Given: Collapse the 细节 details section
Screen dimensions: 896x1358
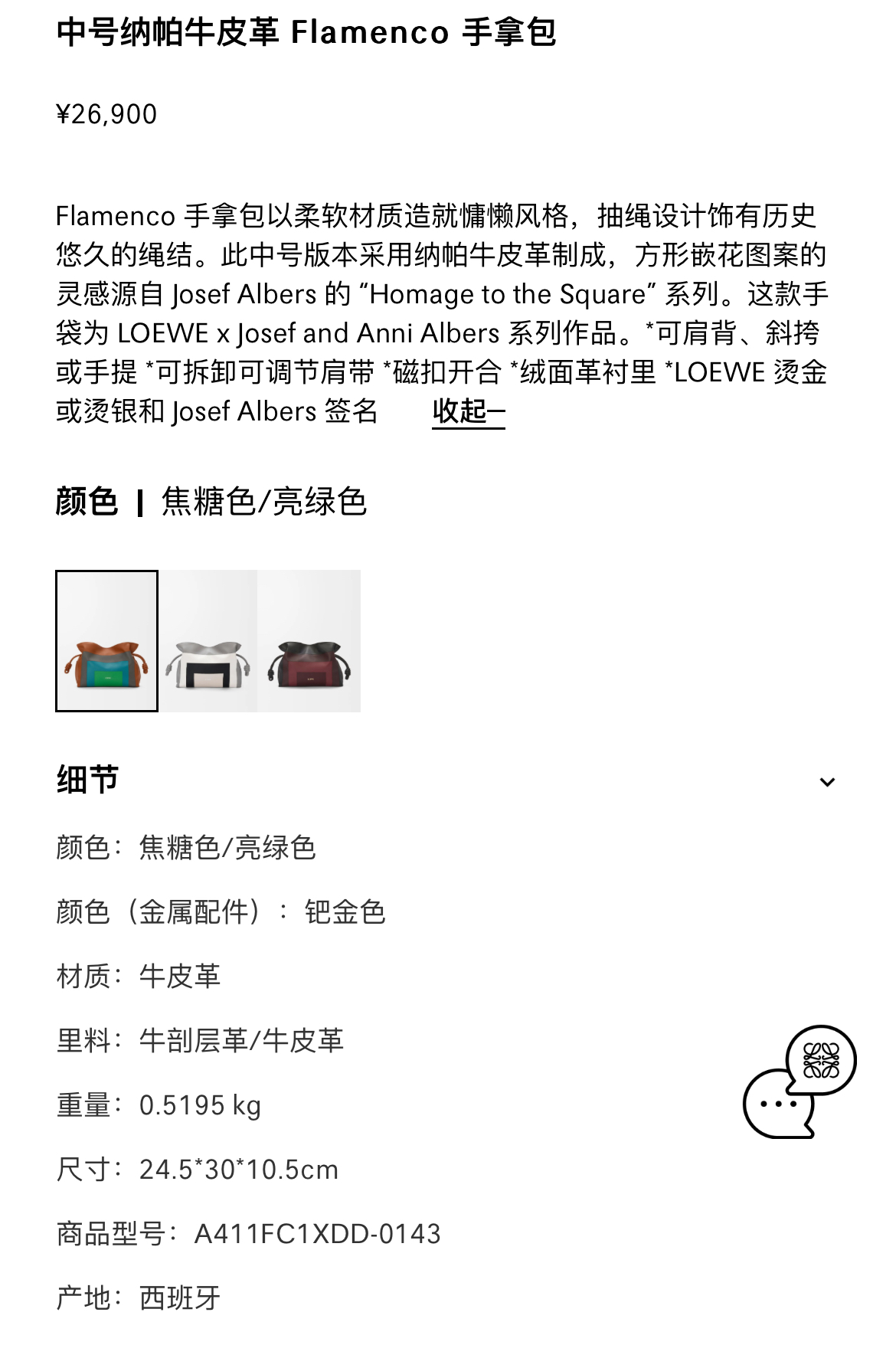Looking at the screenshot, I should (827, 782).
